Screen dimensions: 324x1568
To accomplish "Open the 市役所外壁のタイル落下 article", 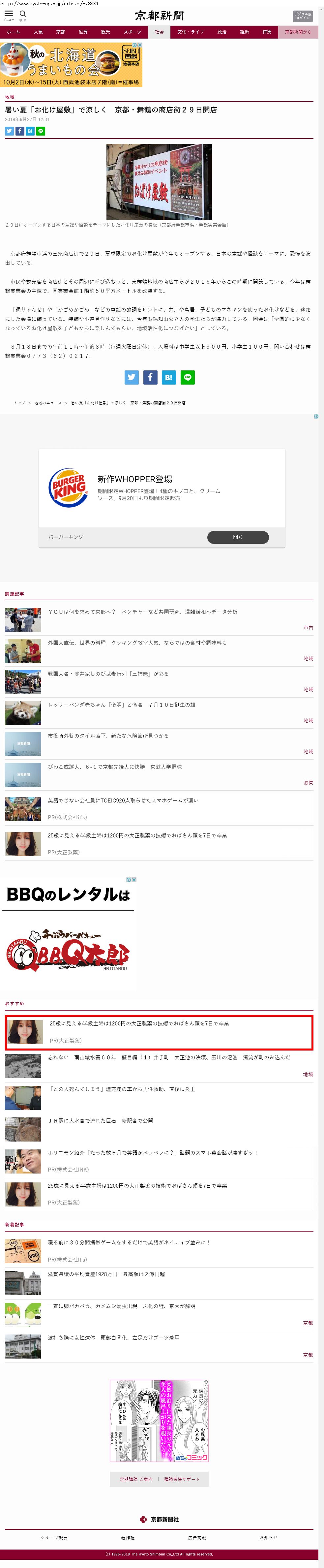I will (x=108, y=736).
